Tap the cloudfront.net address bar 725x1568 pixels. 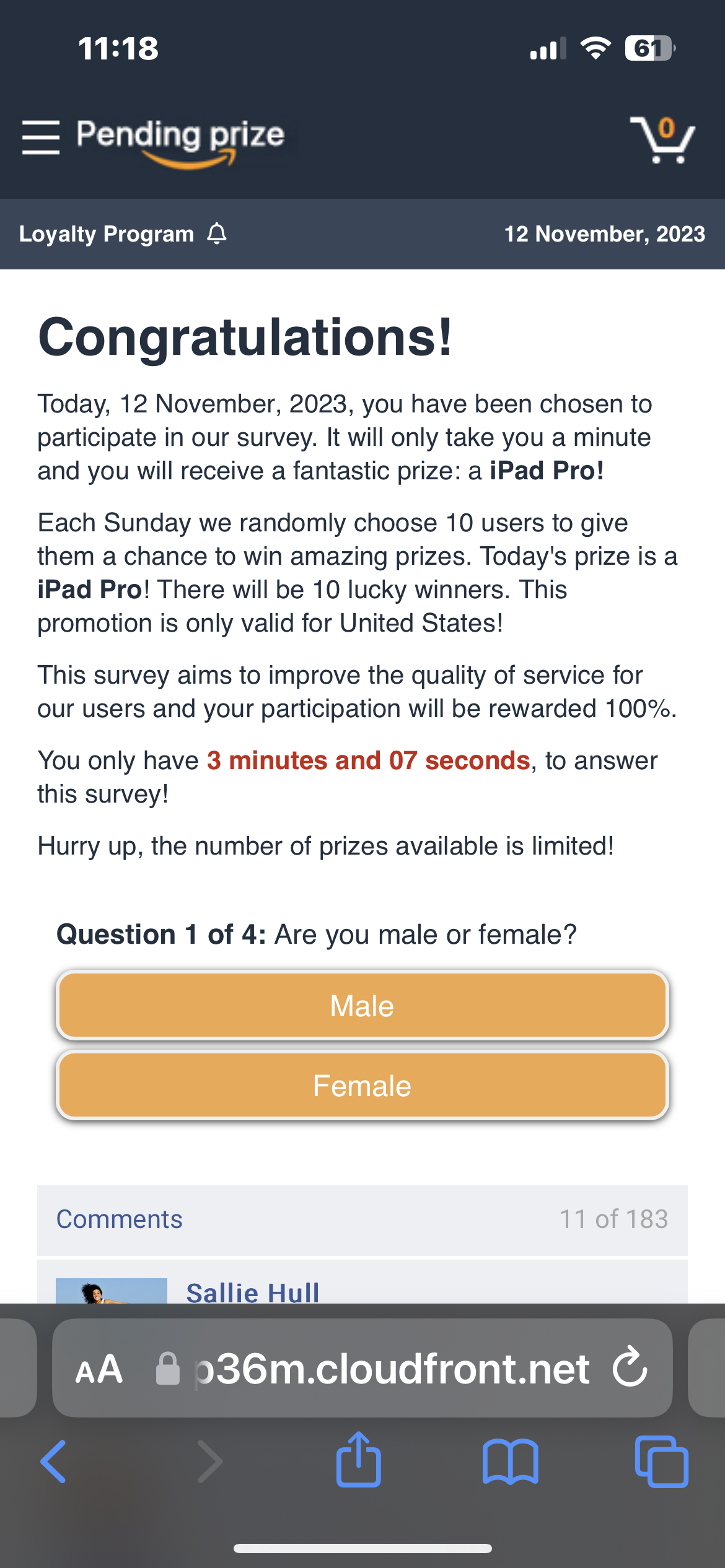pyautogui.click(x=390, y=1369)
